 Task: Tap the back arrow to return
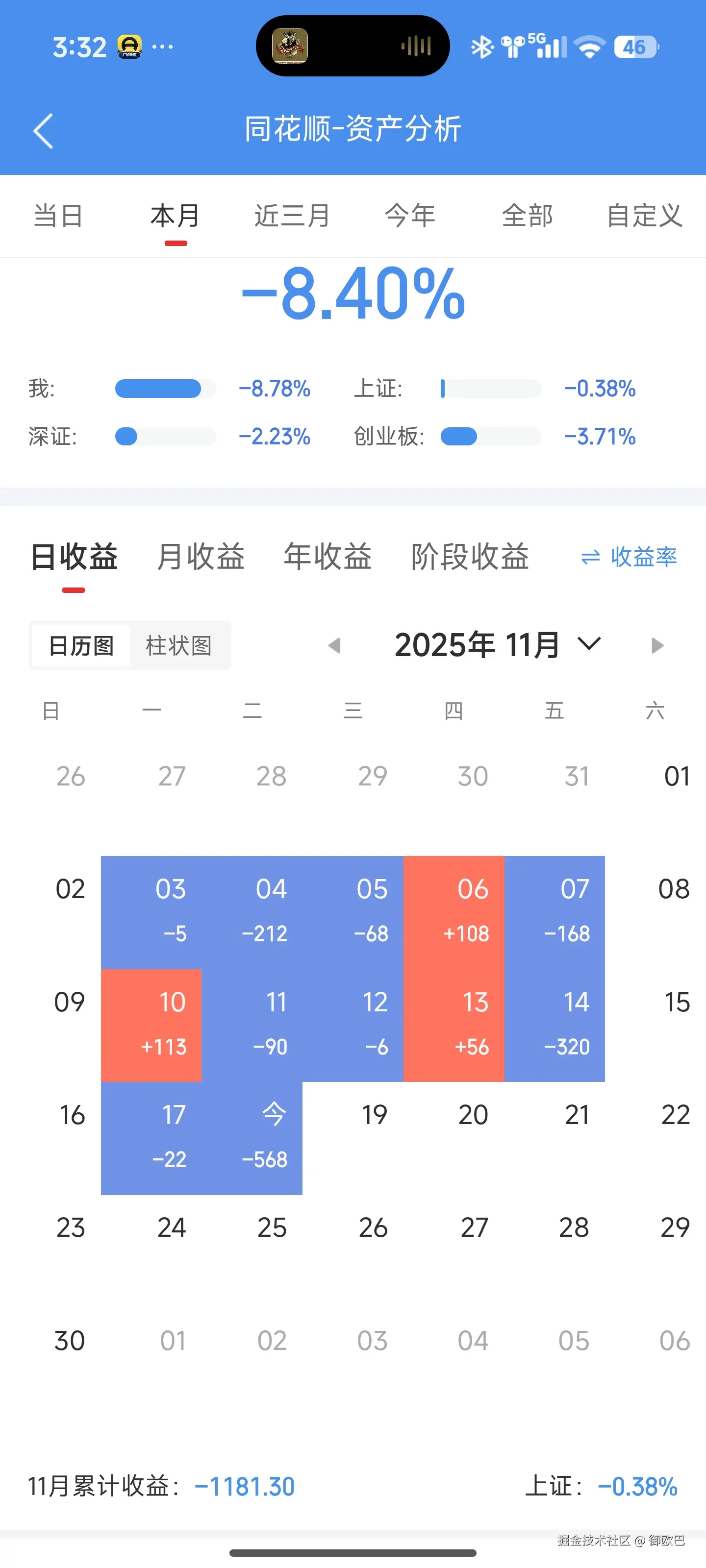pyautogui.click(x=43, y=130)
